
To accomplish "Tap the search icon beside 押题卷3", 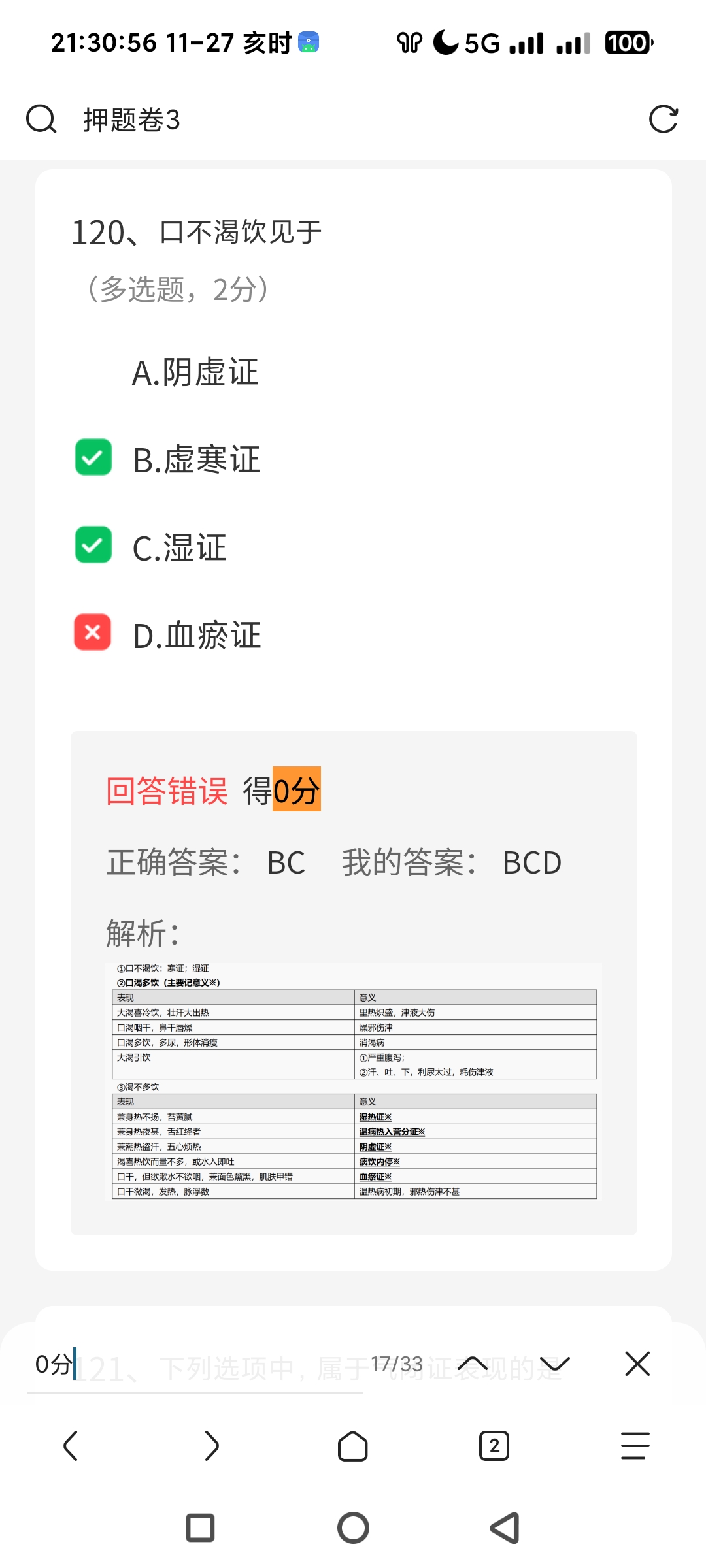I will [x=41, y=120].
